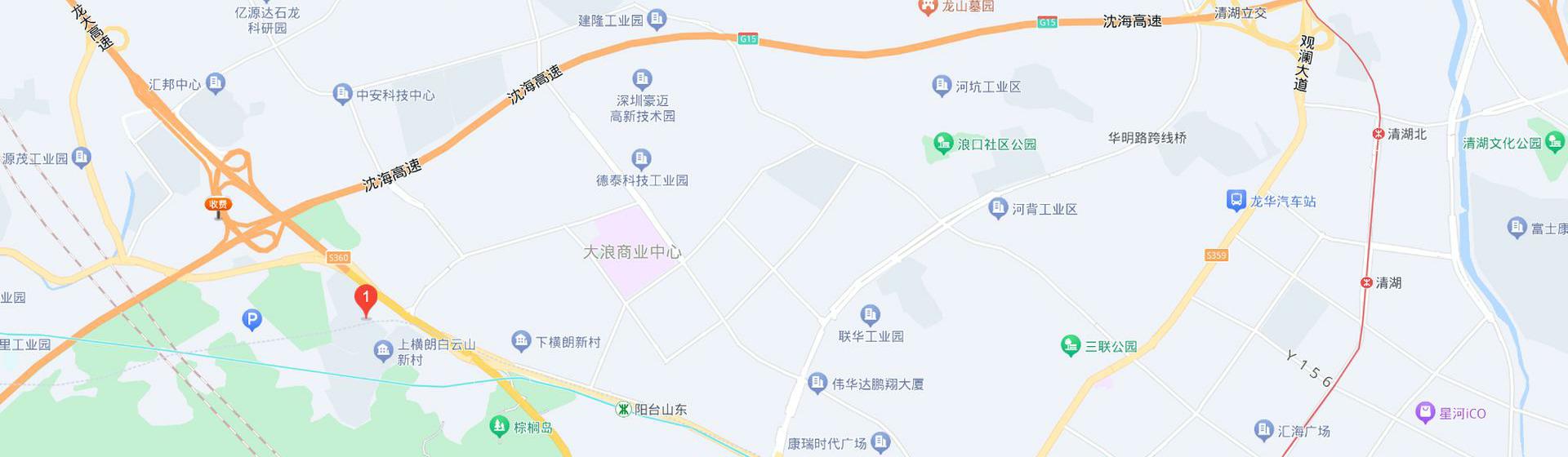Select the 下横朗新村 place marker
Image resolution: width=1568 pixels, height=457 pixels.
tap(521, 342)
